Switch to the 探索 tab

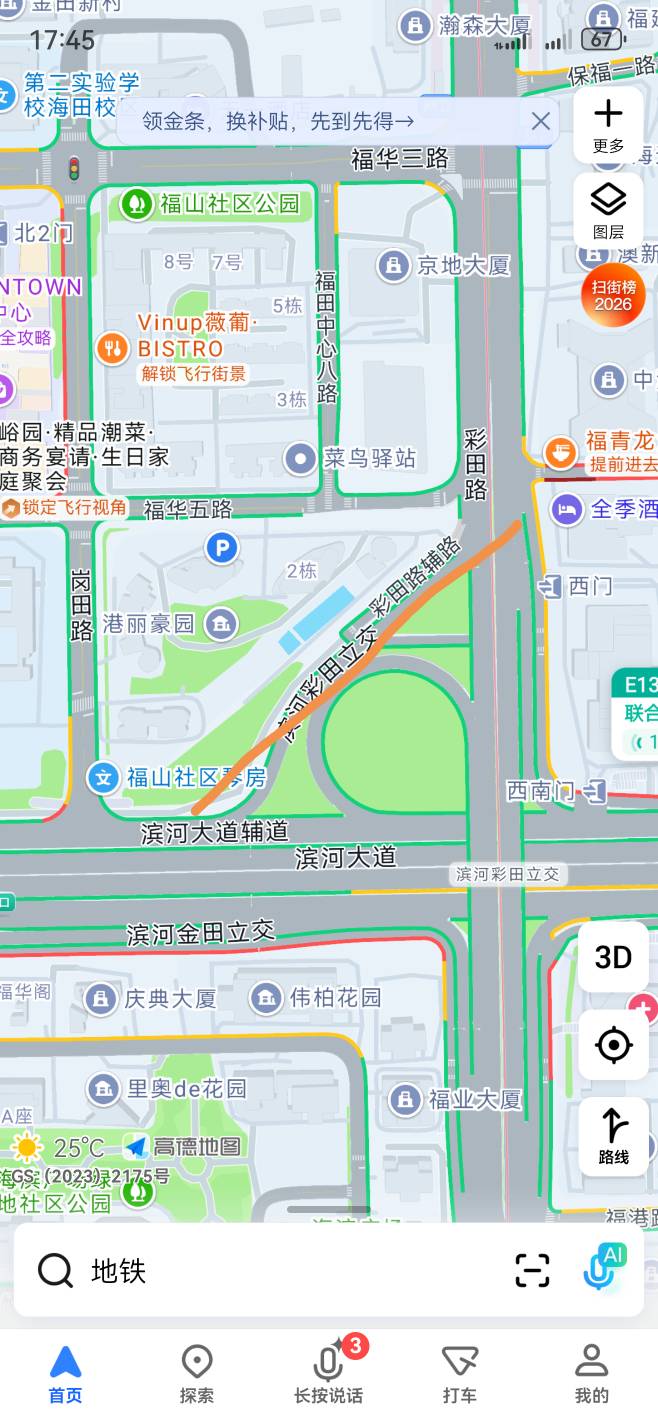point(197,1374)
